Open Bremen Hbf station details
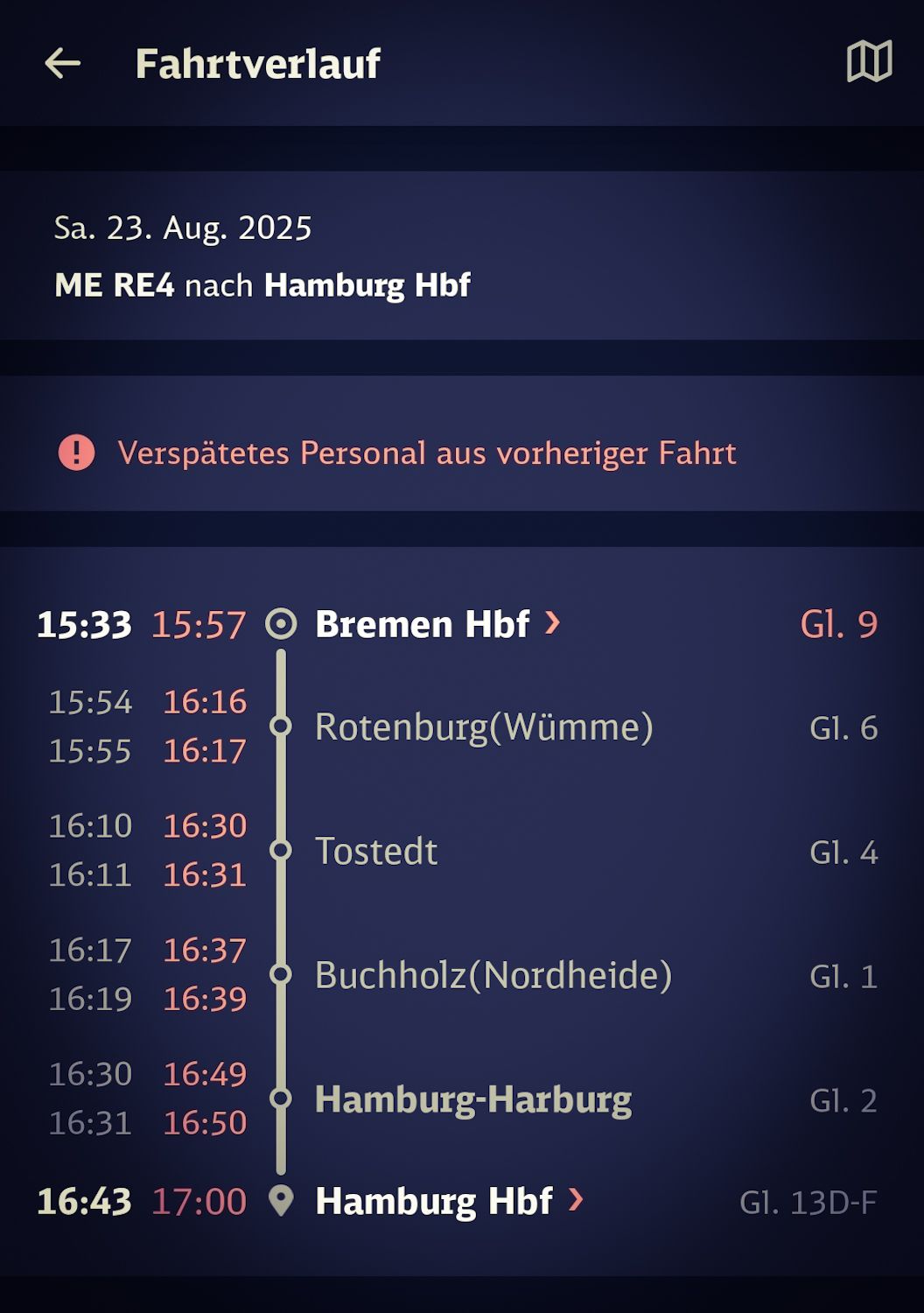 tap(437, 624)
